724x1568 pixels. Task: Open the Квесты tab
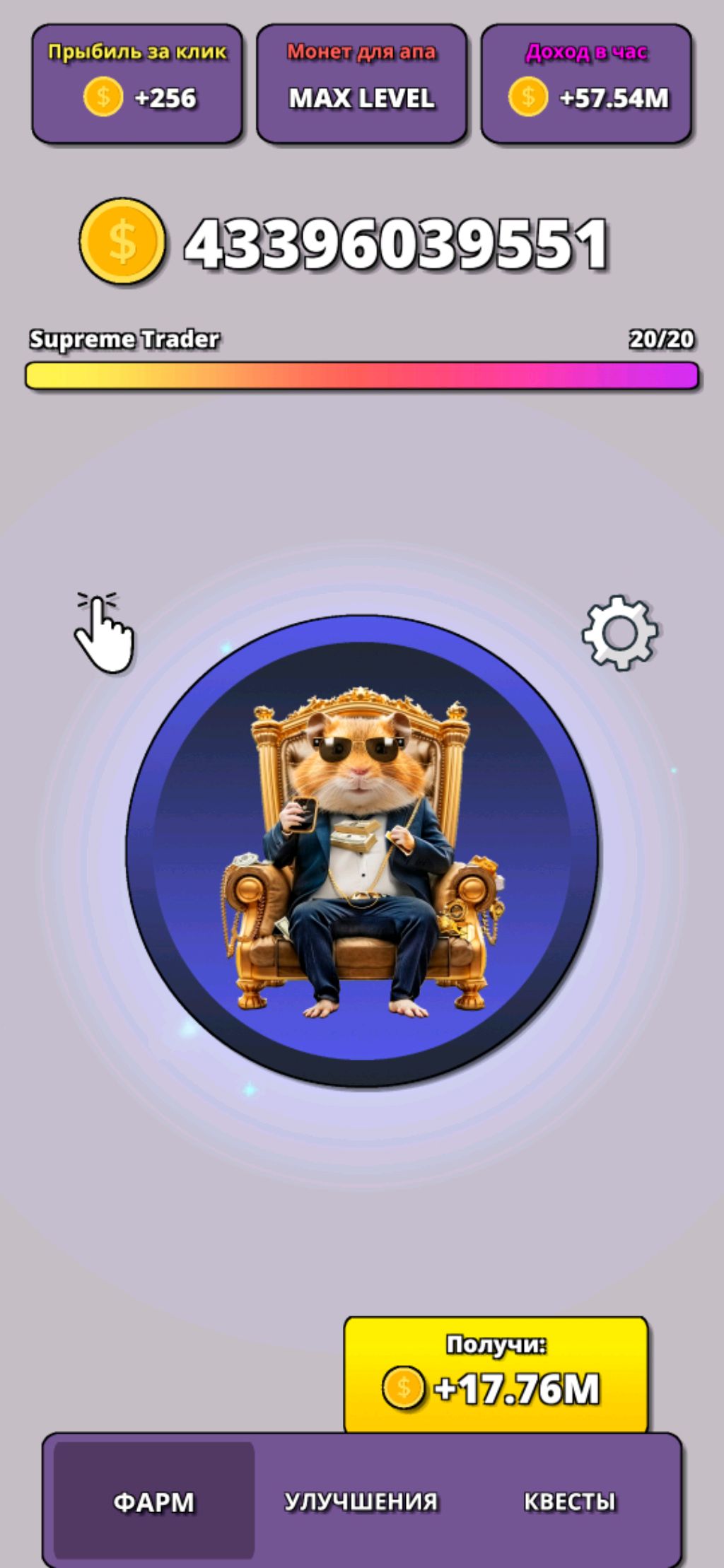(569, 1501)
